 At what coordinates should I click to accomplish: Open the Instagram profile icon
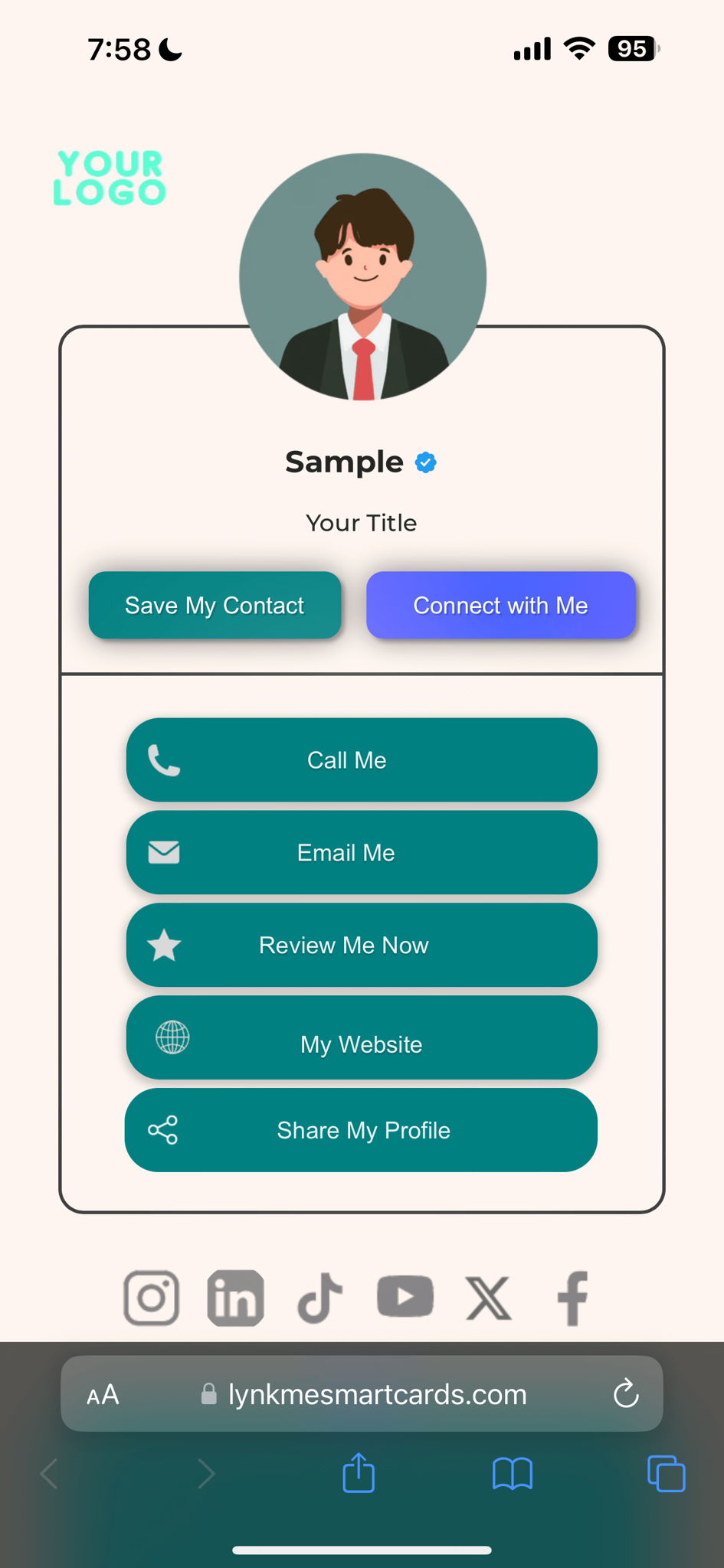point(152,1298)
